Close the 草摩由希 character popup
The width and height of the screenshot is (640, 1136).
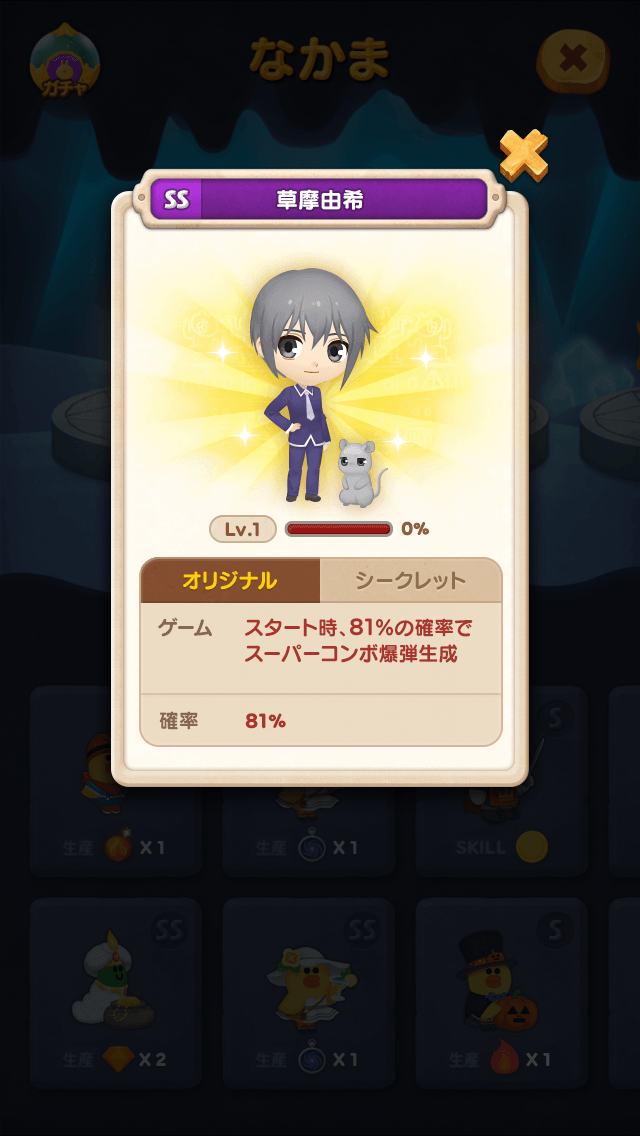click(523, 156)
